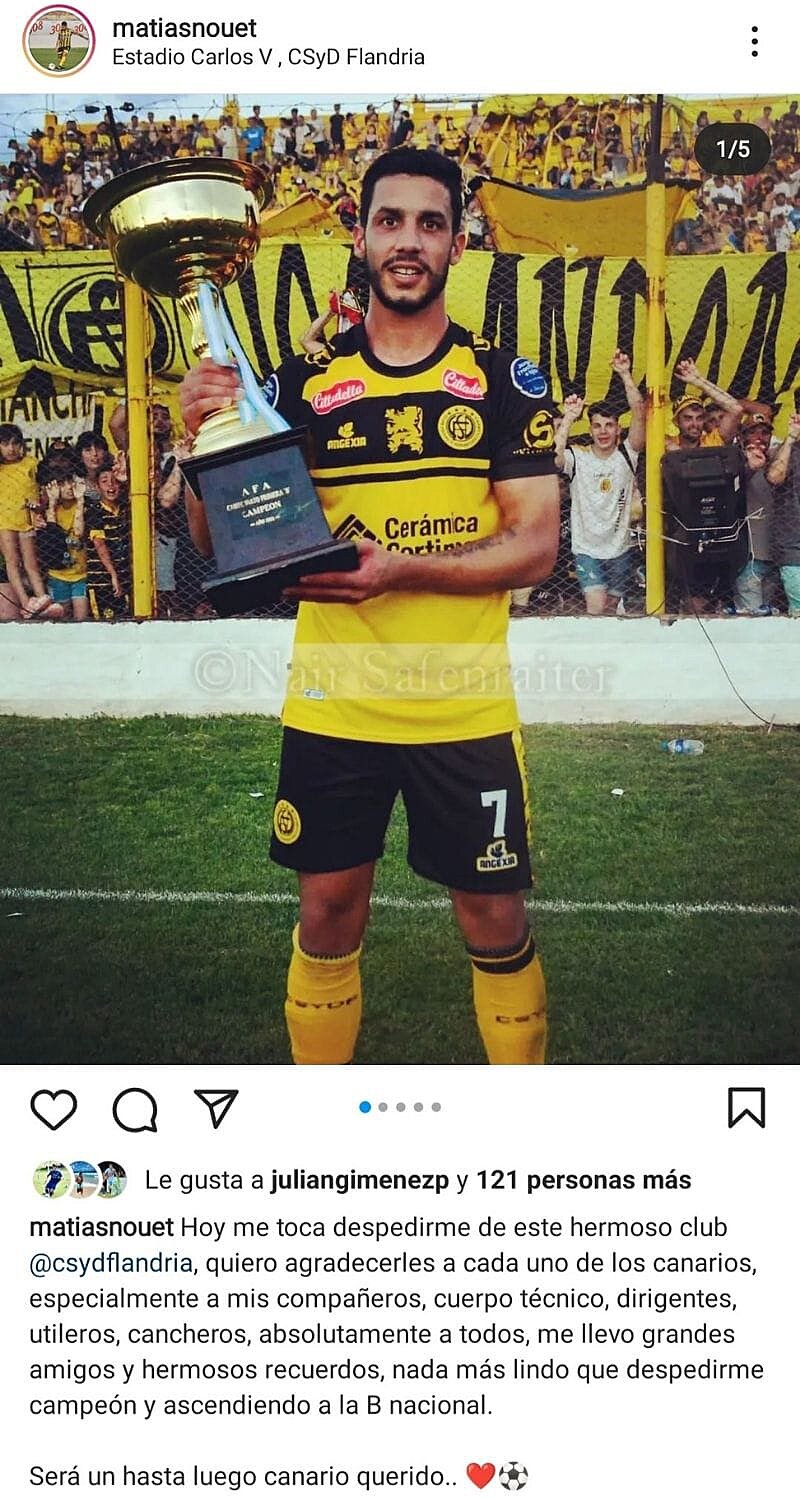Open the matiasnouet username in the header
Viewport: 800px width, 1500px height.
pyautogui.click(x=184, y=28)
